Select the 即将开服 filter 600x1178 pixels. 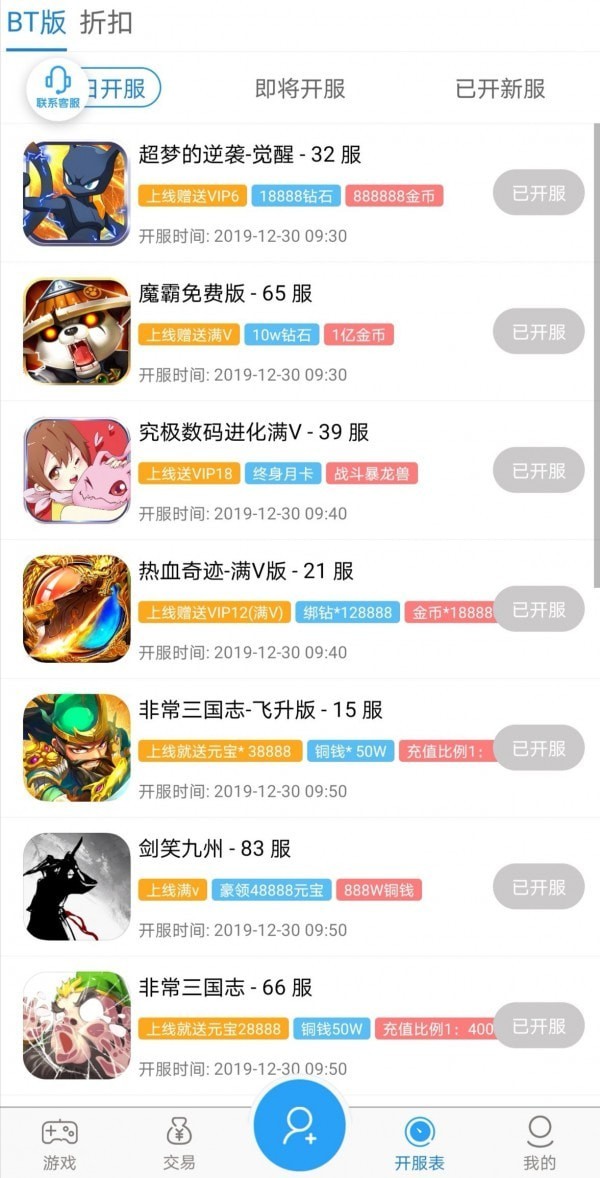click(x=300, y=88)
